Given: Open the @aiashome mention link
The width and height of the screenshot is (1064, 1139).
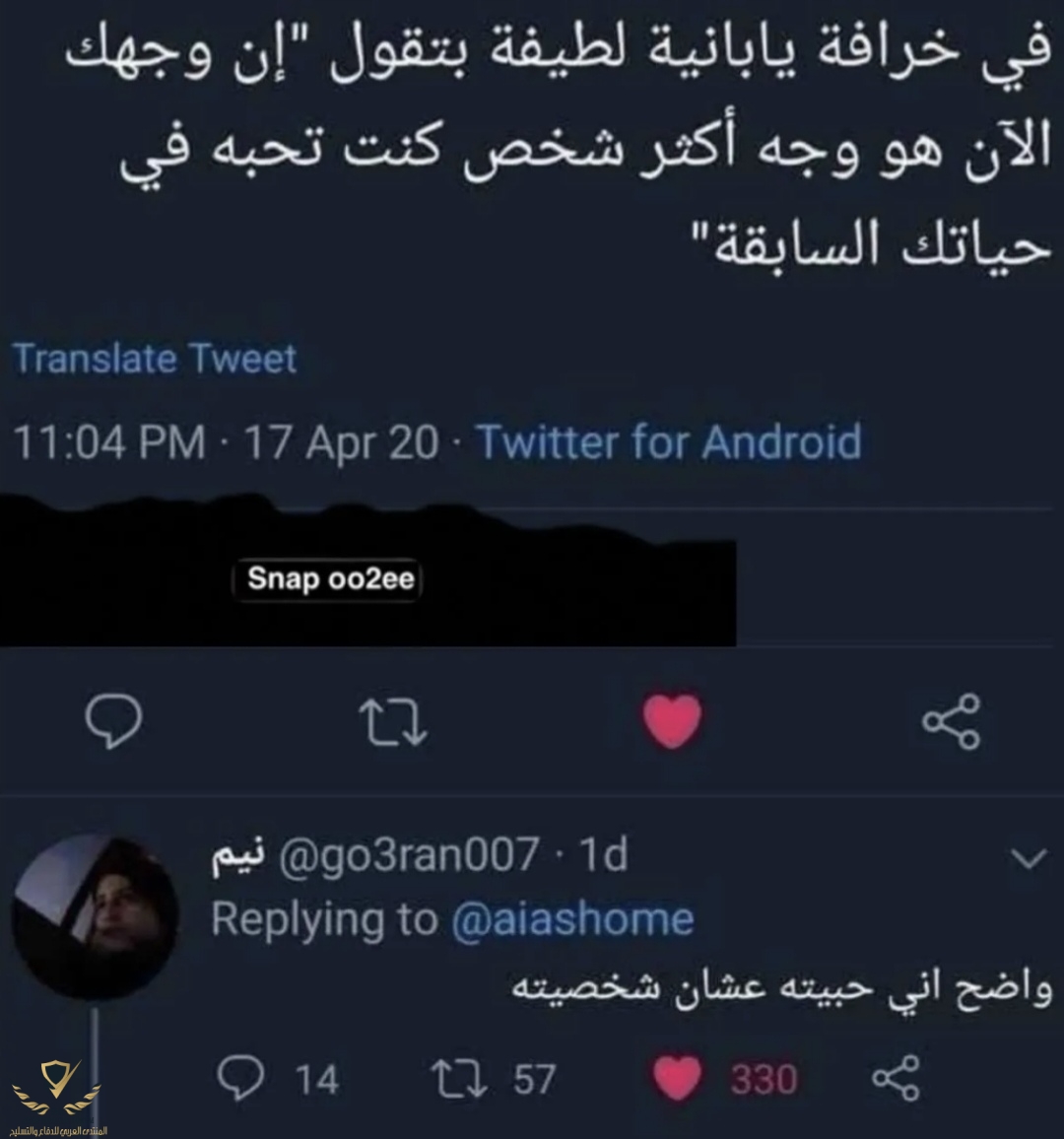Looking at the screenshot, I should [572, 918].
